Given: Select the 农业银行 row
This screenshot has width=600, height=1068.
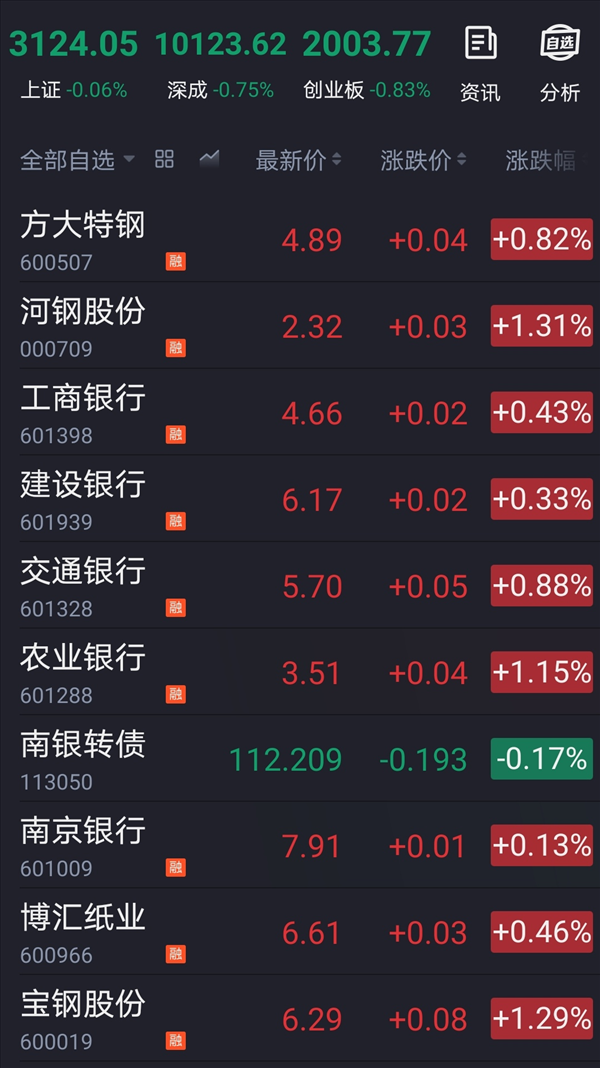Looking at the screenshot, I should pyautogui.click(x=300, y=672).
